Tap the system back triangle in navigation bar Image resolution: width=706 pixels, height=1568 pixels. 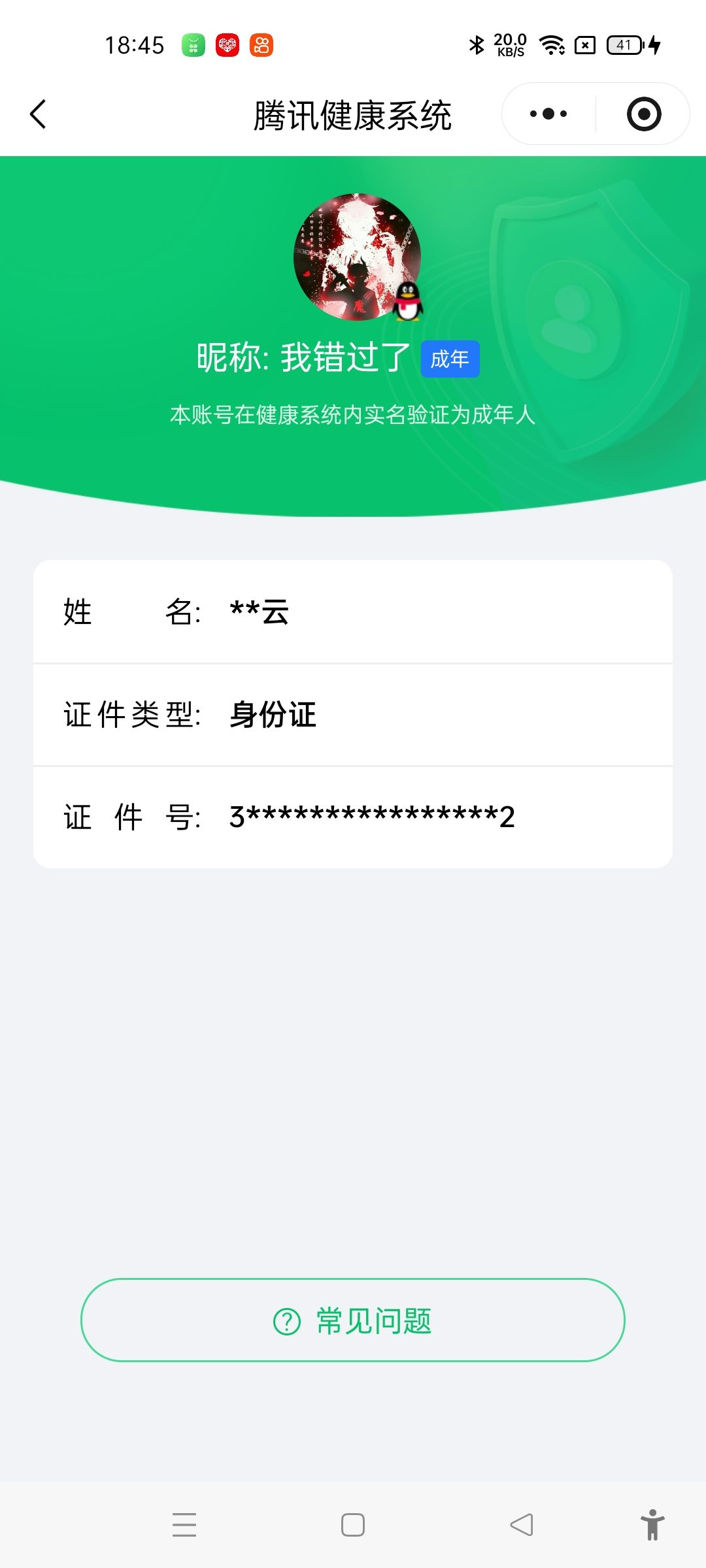(x=521, y=1525)
